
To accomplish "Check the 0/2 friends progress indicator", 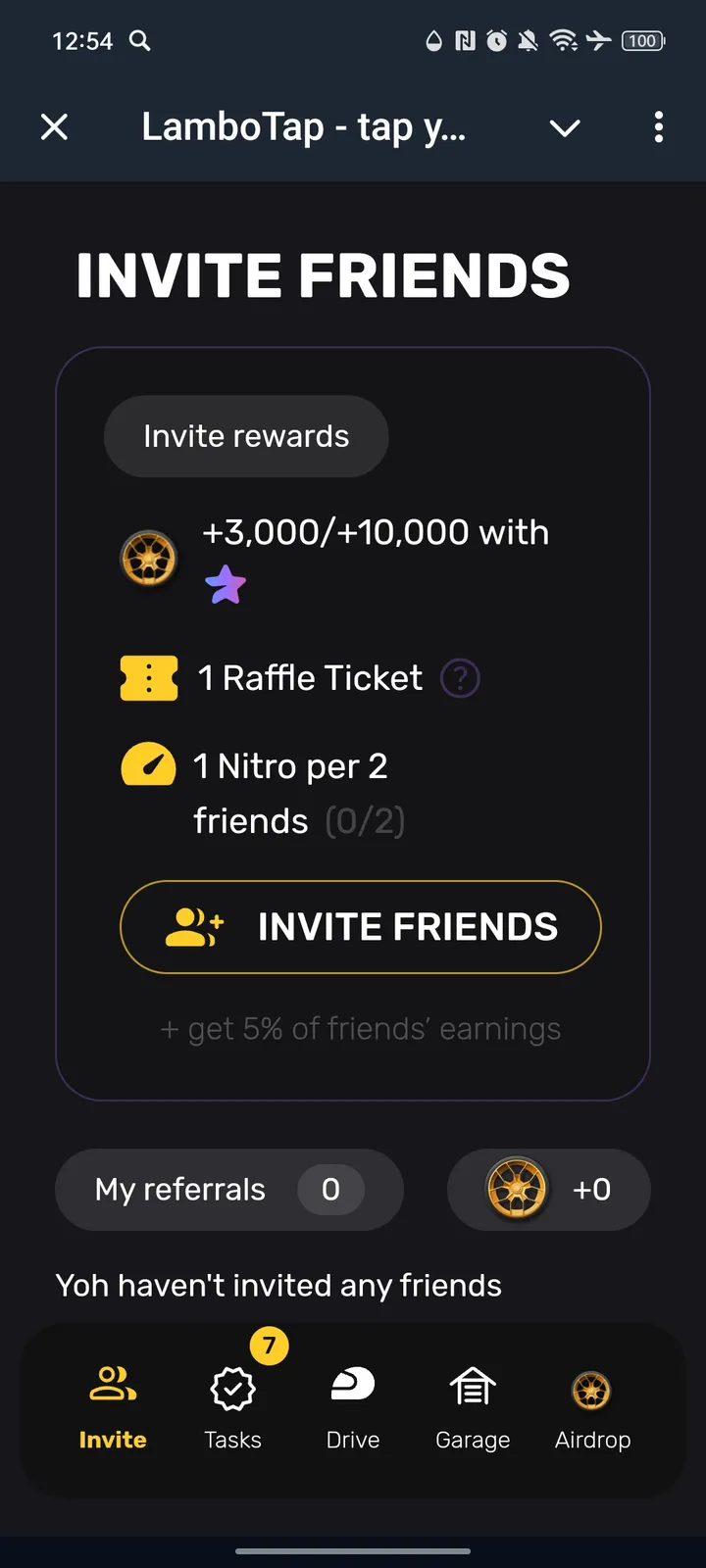I will click(x=364, y=821).
